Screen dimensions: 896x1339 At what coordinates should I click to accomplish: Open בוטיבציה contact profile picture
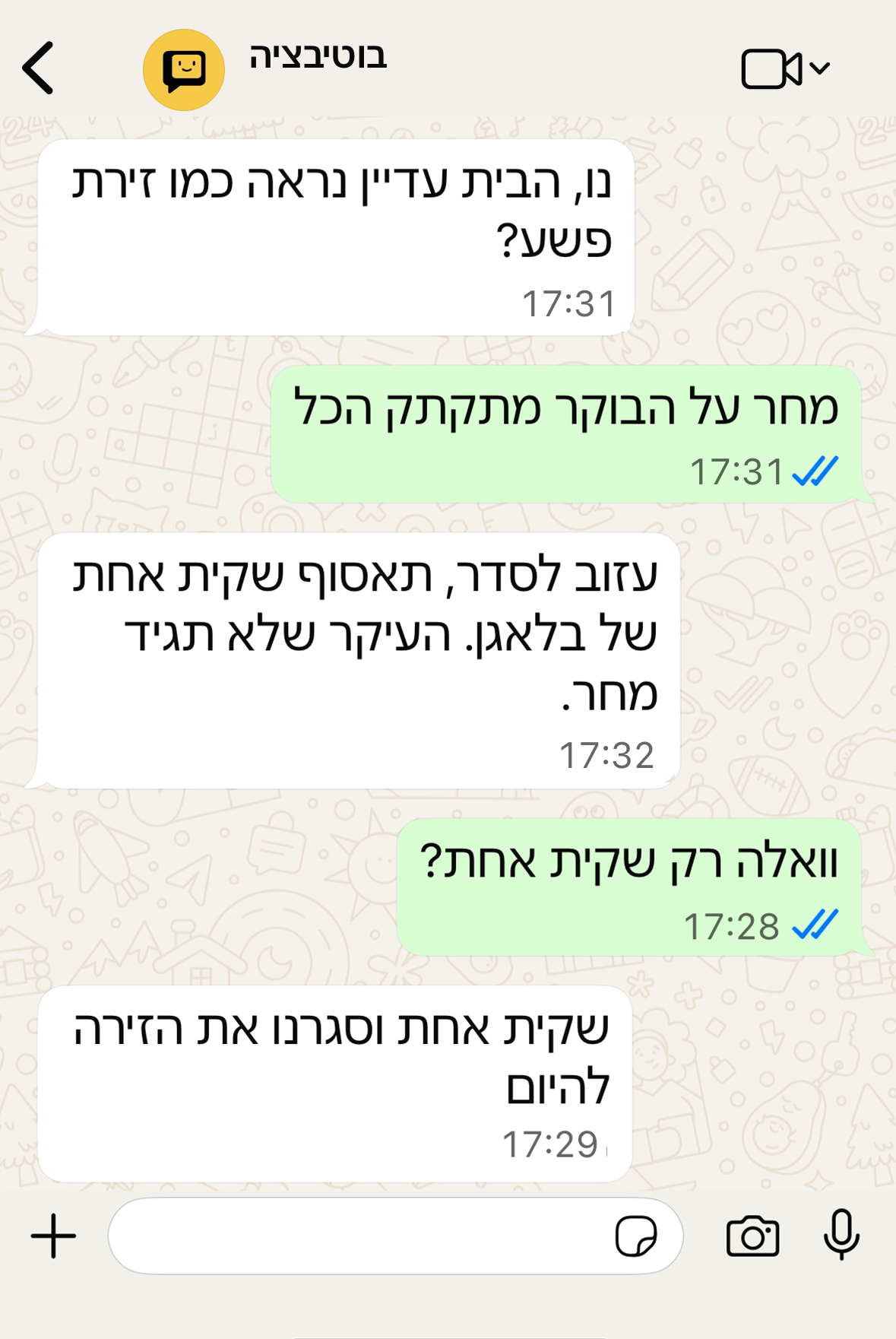pyautogui.click(x=184, y=70)
